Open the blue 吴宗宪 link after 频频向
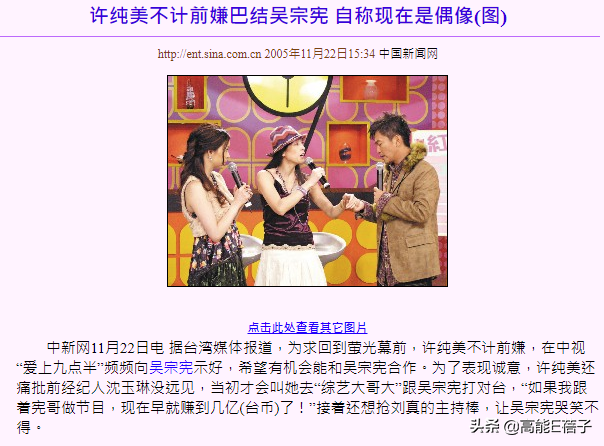Screen dimensions: 604x446 coord(172,365)
